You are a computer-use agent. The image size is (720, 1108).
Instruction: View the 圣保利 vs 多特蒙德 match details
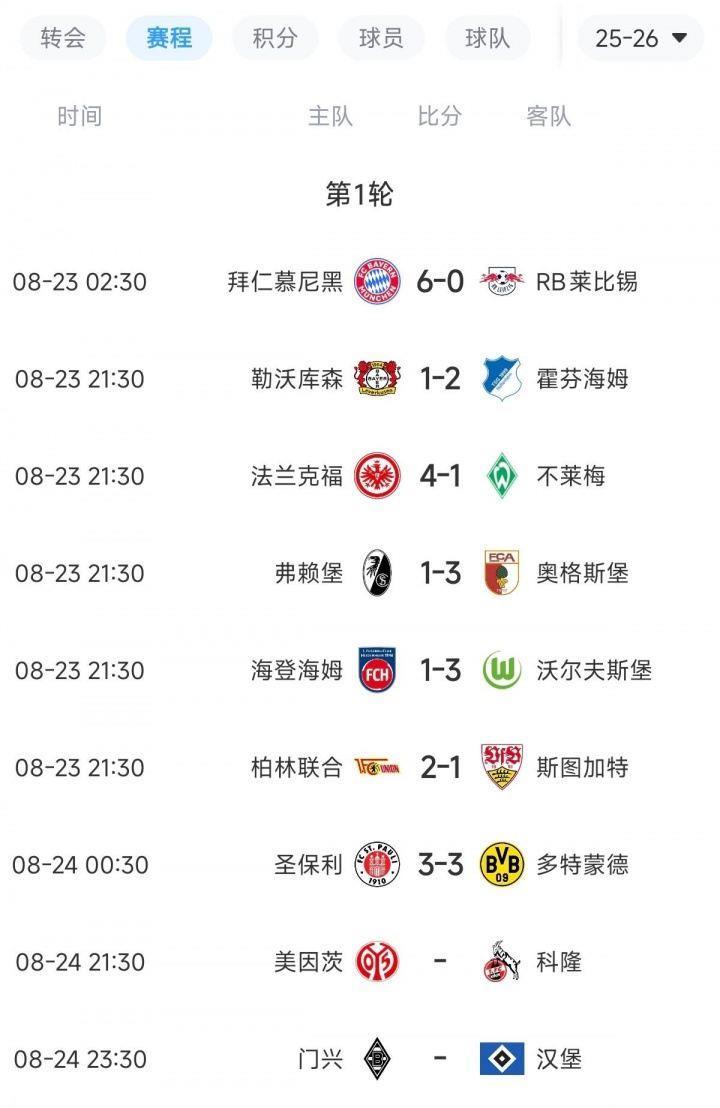pyautogui.click(x=440, y=864)
